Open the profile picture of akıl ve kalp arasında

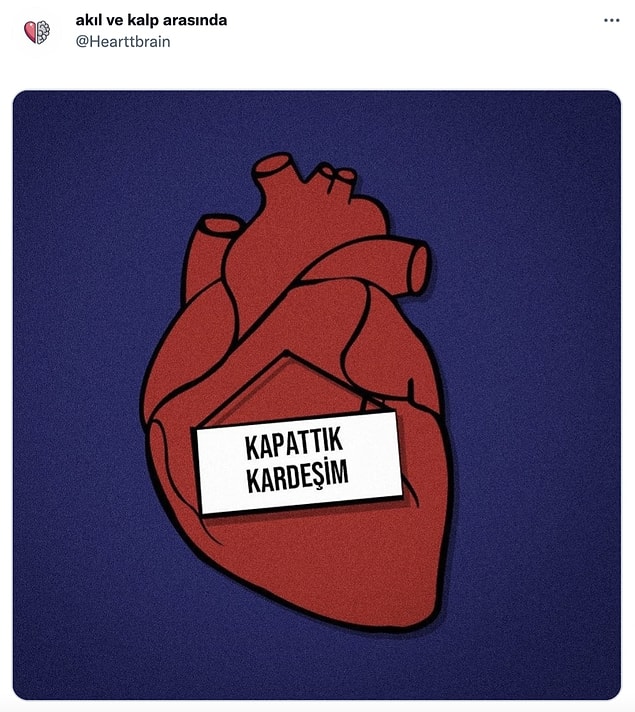pyautogui.click(x=37, y=31)
